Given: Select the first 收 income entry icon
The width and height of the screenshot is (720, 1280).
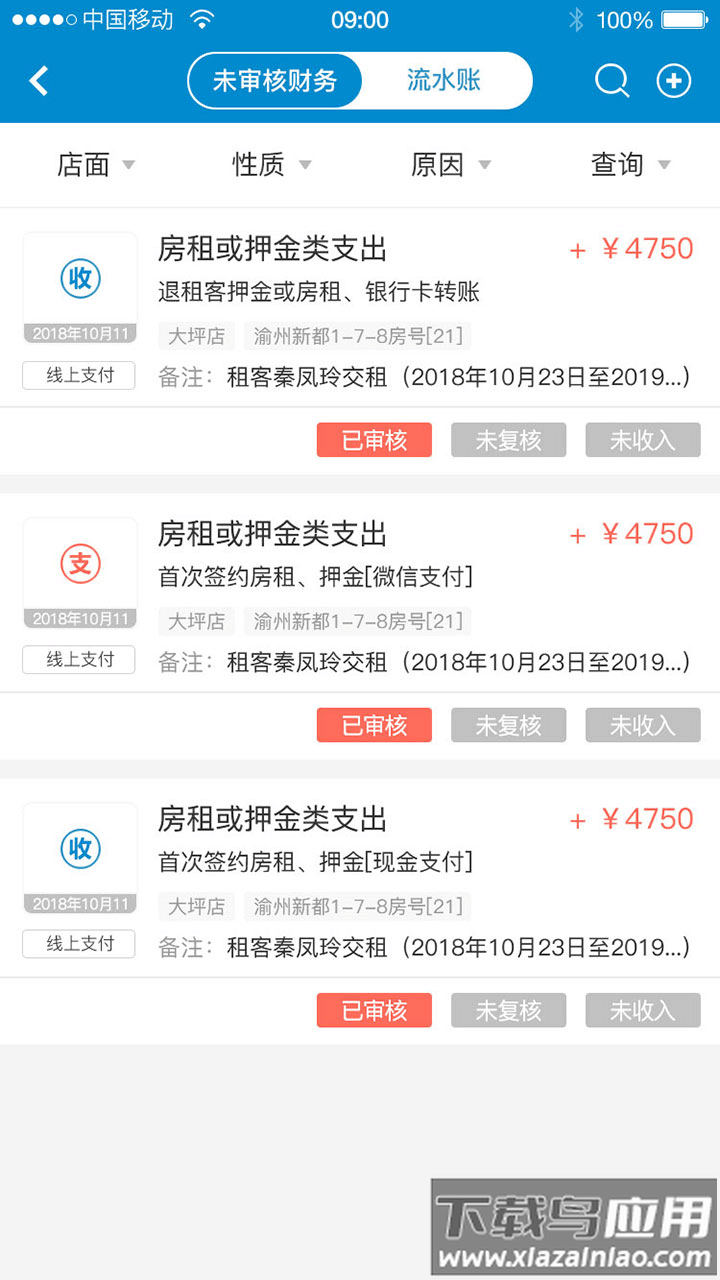Looking at the screenshot, I should pos(79,279).
